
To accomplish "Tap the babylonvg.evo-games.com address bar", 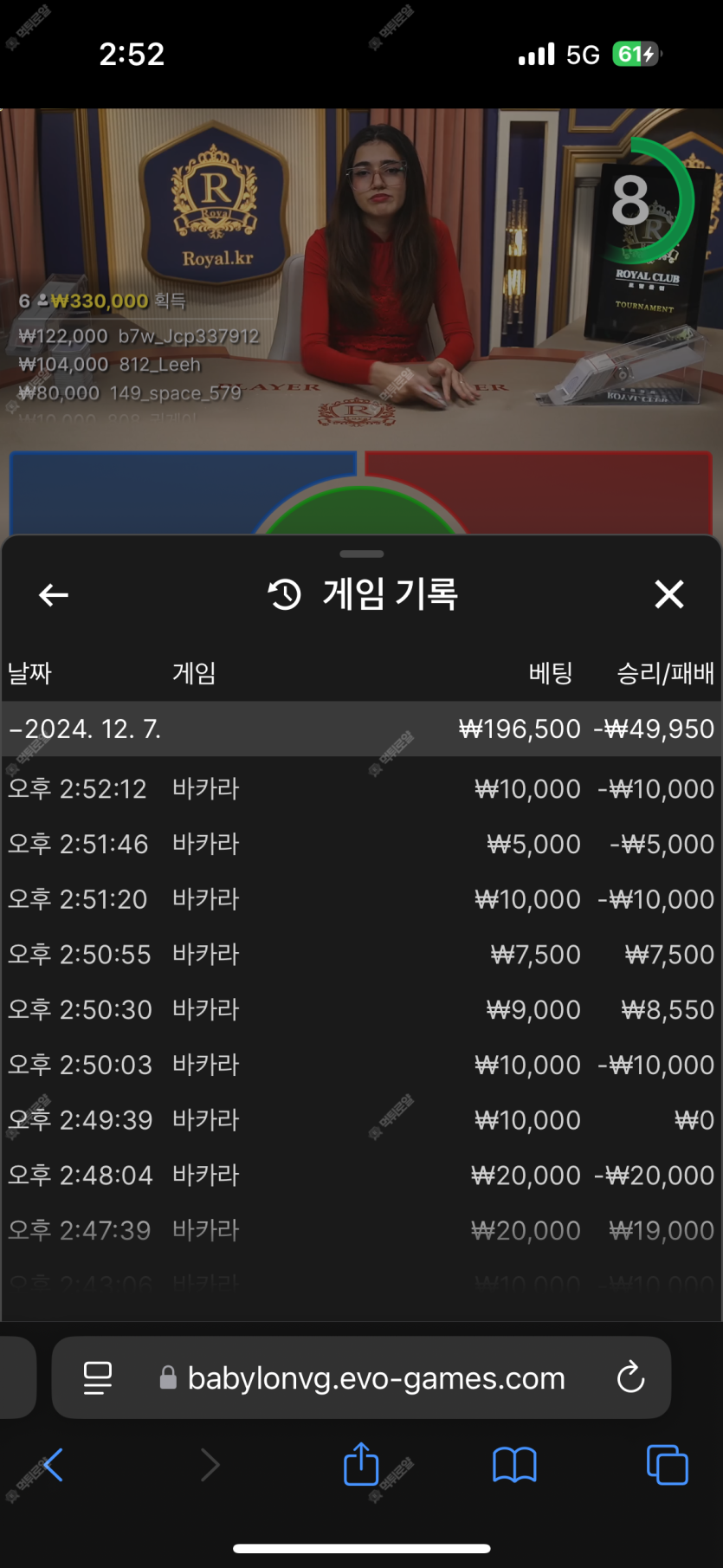I will [376, 1377].
